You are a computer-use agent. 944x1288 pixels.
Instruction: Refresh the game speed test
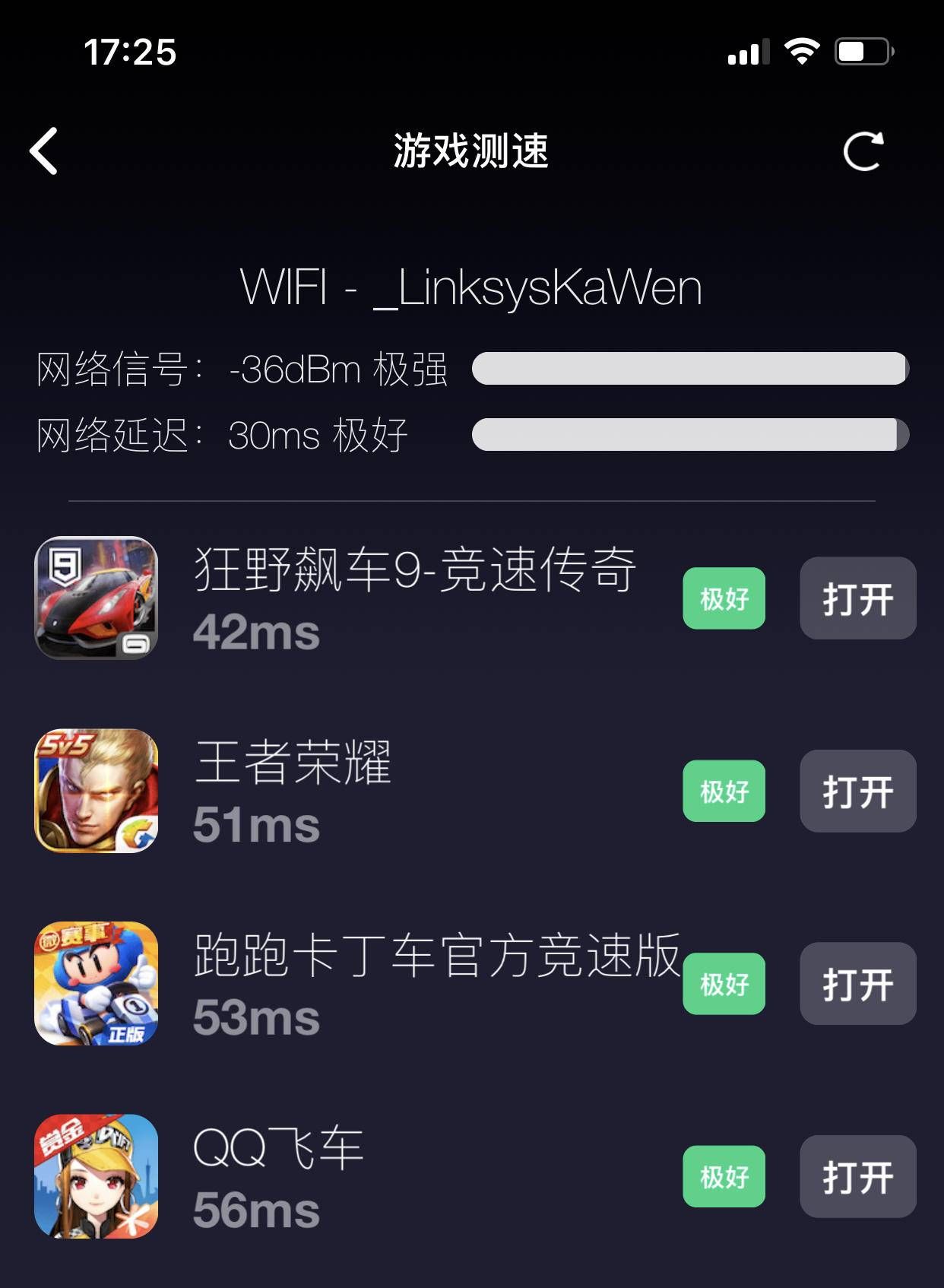[x=863, y=151]
